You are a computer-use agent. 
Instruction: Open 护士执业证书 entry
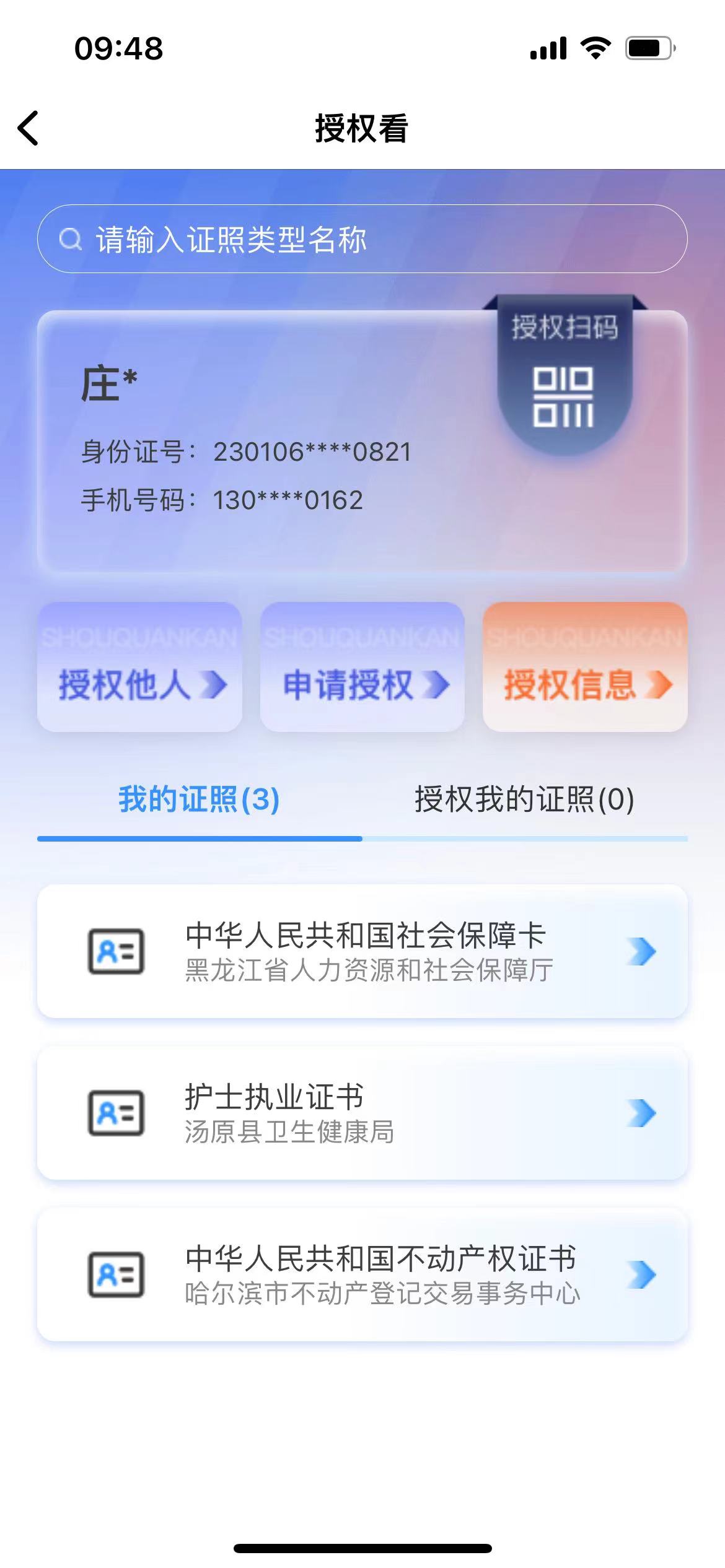coord(362,1113)
